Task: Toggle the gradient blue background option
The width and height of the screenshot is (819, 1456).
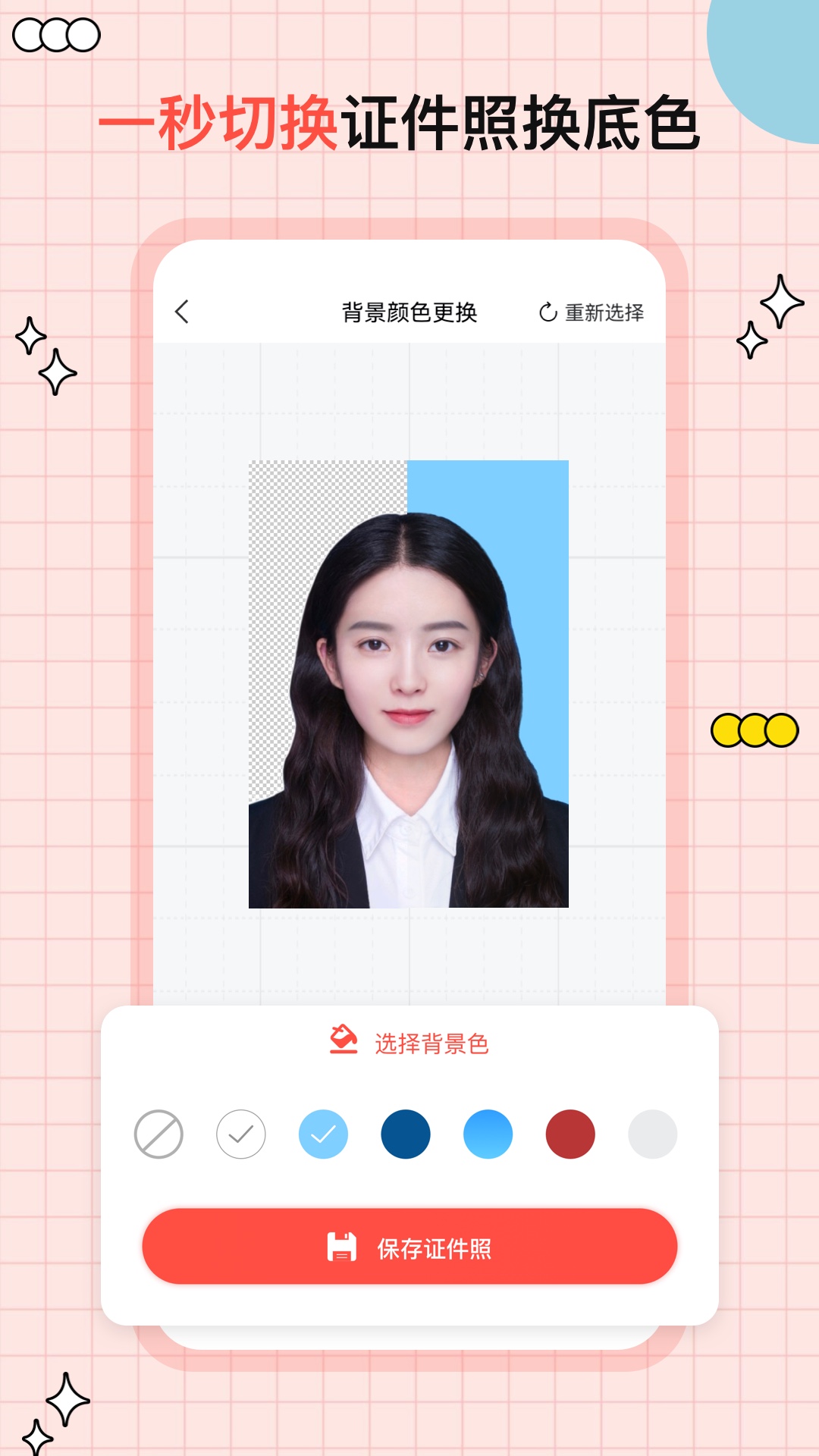Action: click(487, 1133)
